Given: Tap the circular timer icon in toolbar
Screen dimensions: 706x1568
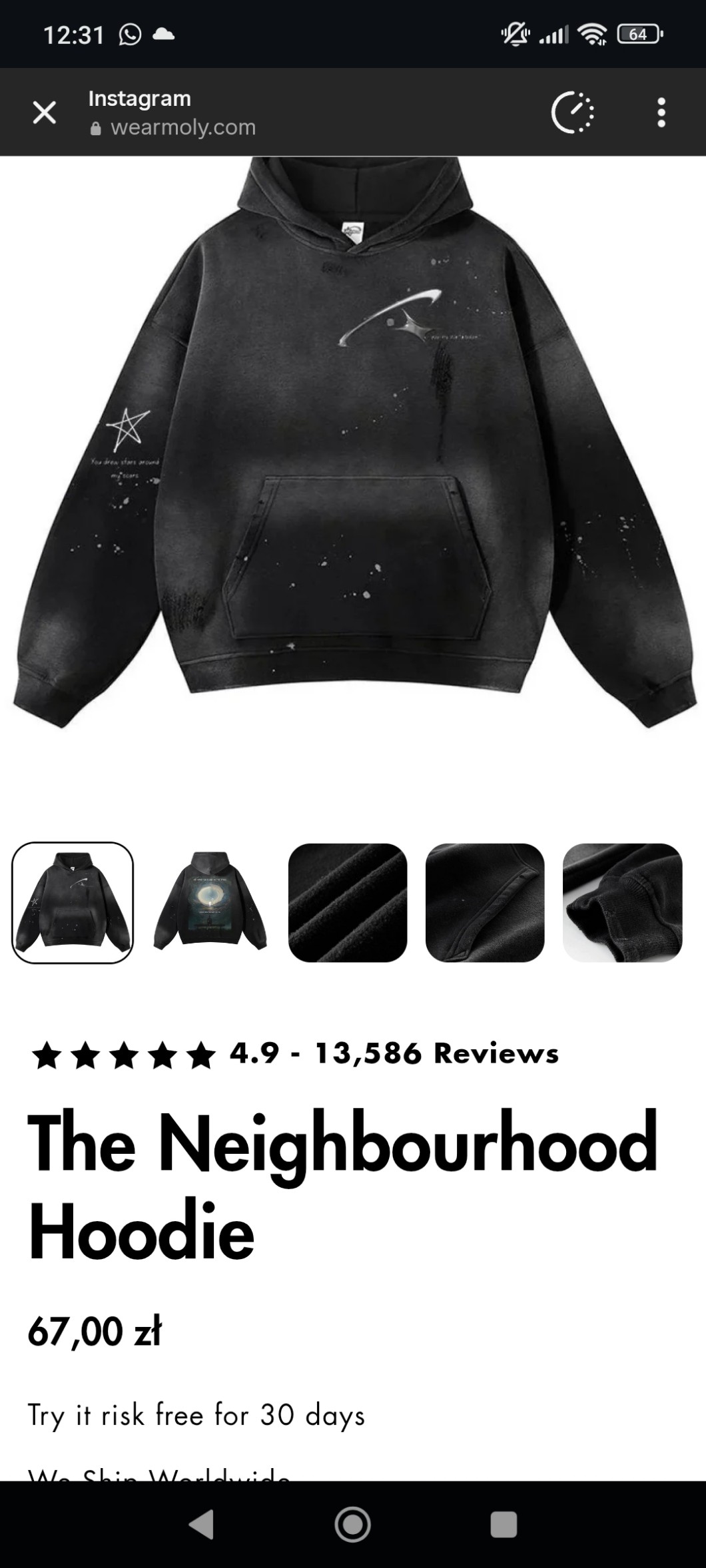Looking at the screenshot, I should click(573, 113).
